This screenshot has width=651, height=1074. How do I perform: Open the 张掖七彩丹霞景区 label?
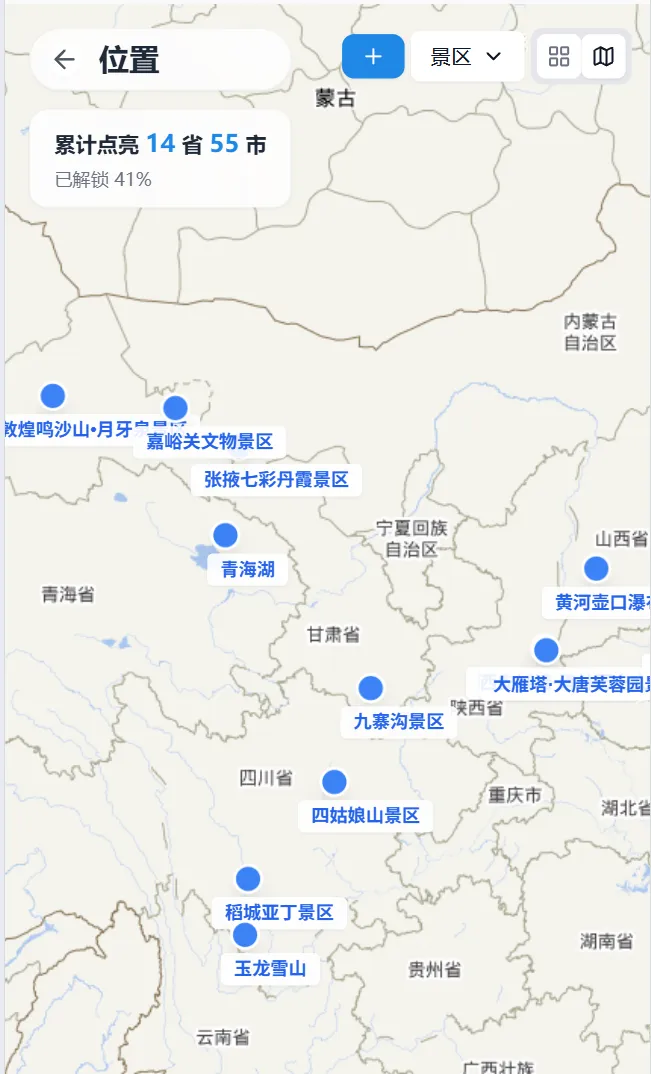[276, 480]
